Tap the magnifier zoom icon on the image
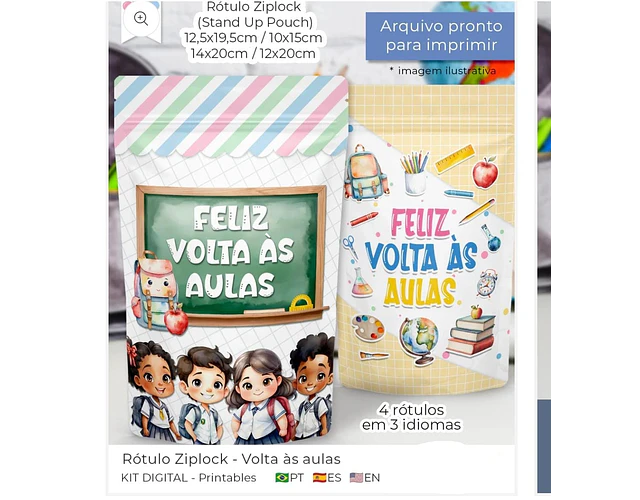This screenshot has width=640, height=500. (141, 19)
